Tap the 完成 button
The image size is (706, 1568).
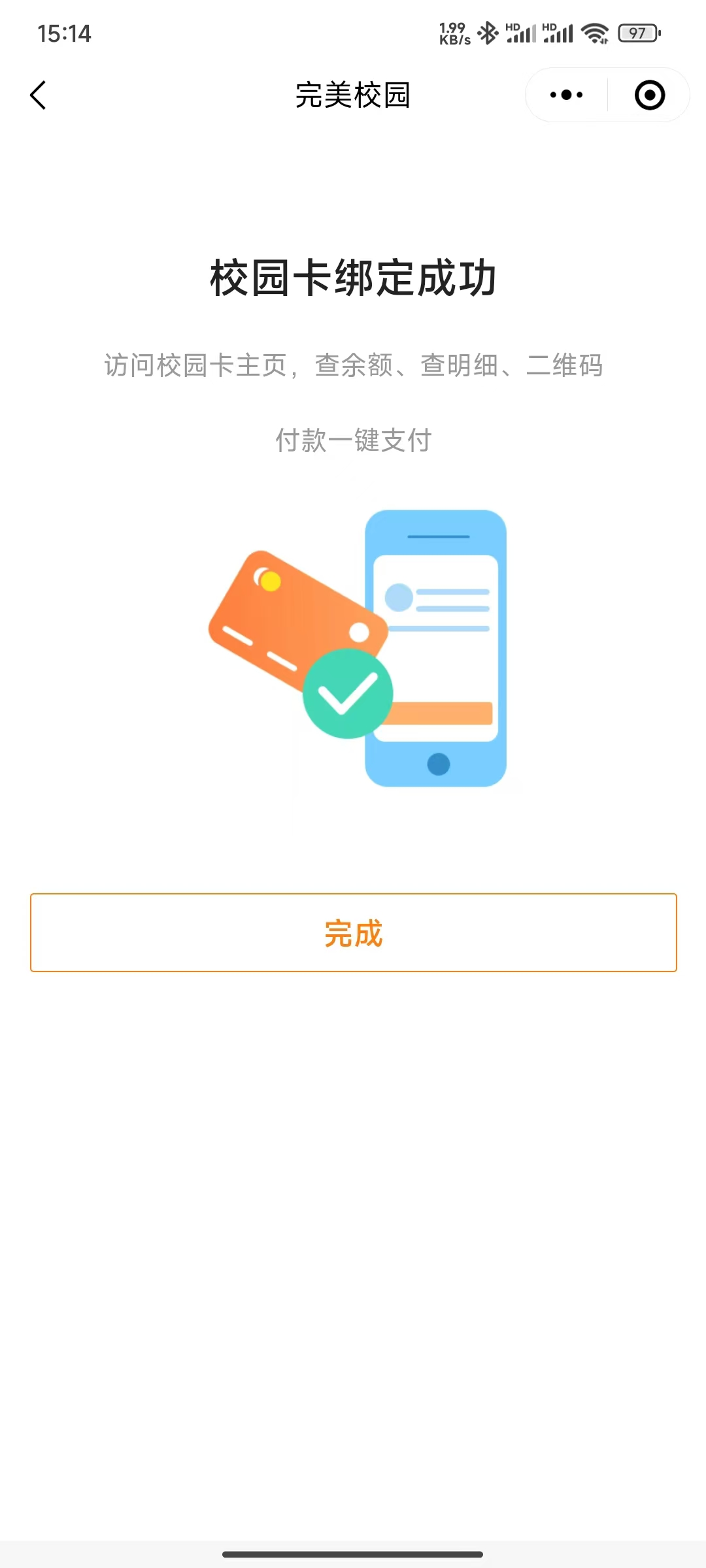[x=353, y=932]
